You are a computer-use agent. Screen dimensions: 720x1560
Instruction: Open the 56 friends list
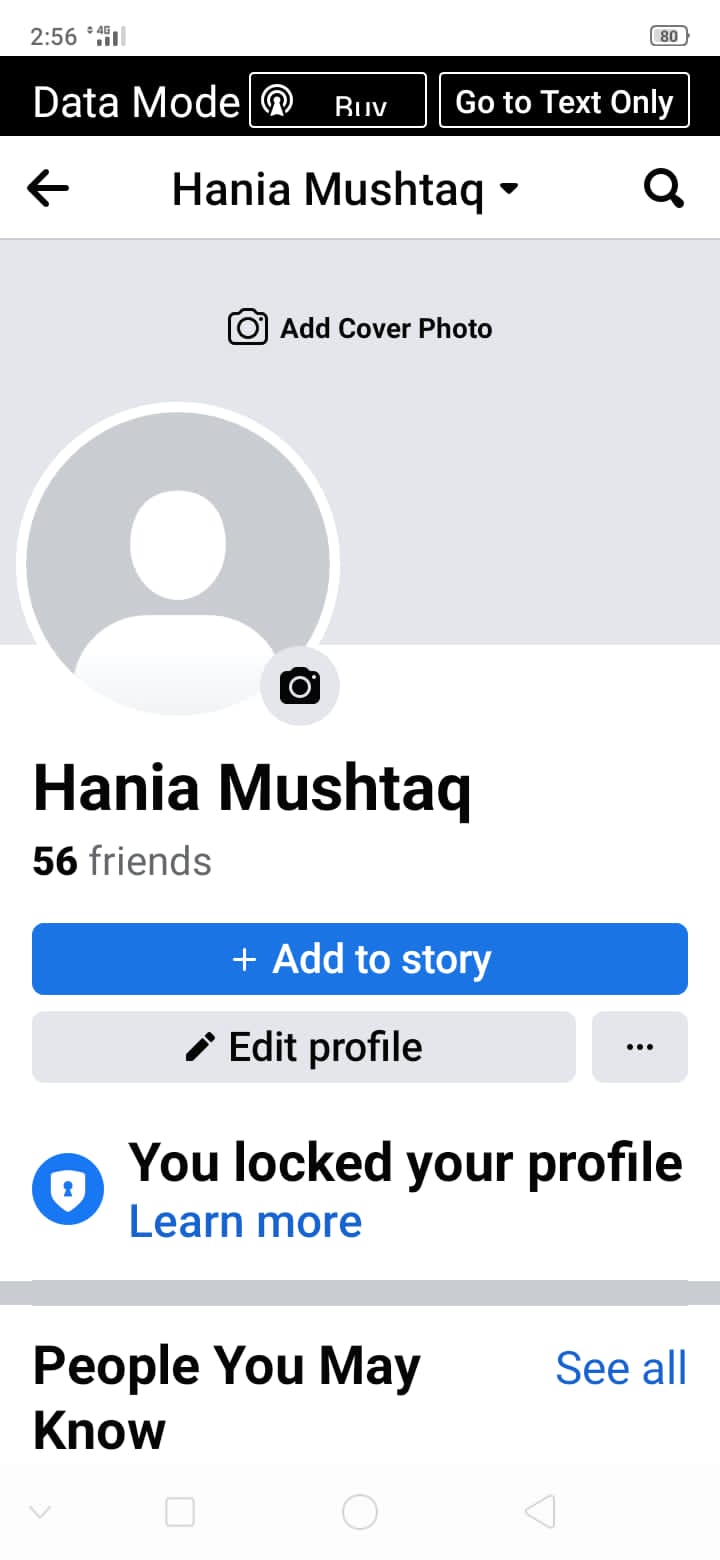tap(122, 861)
